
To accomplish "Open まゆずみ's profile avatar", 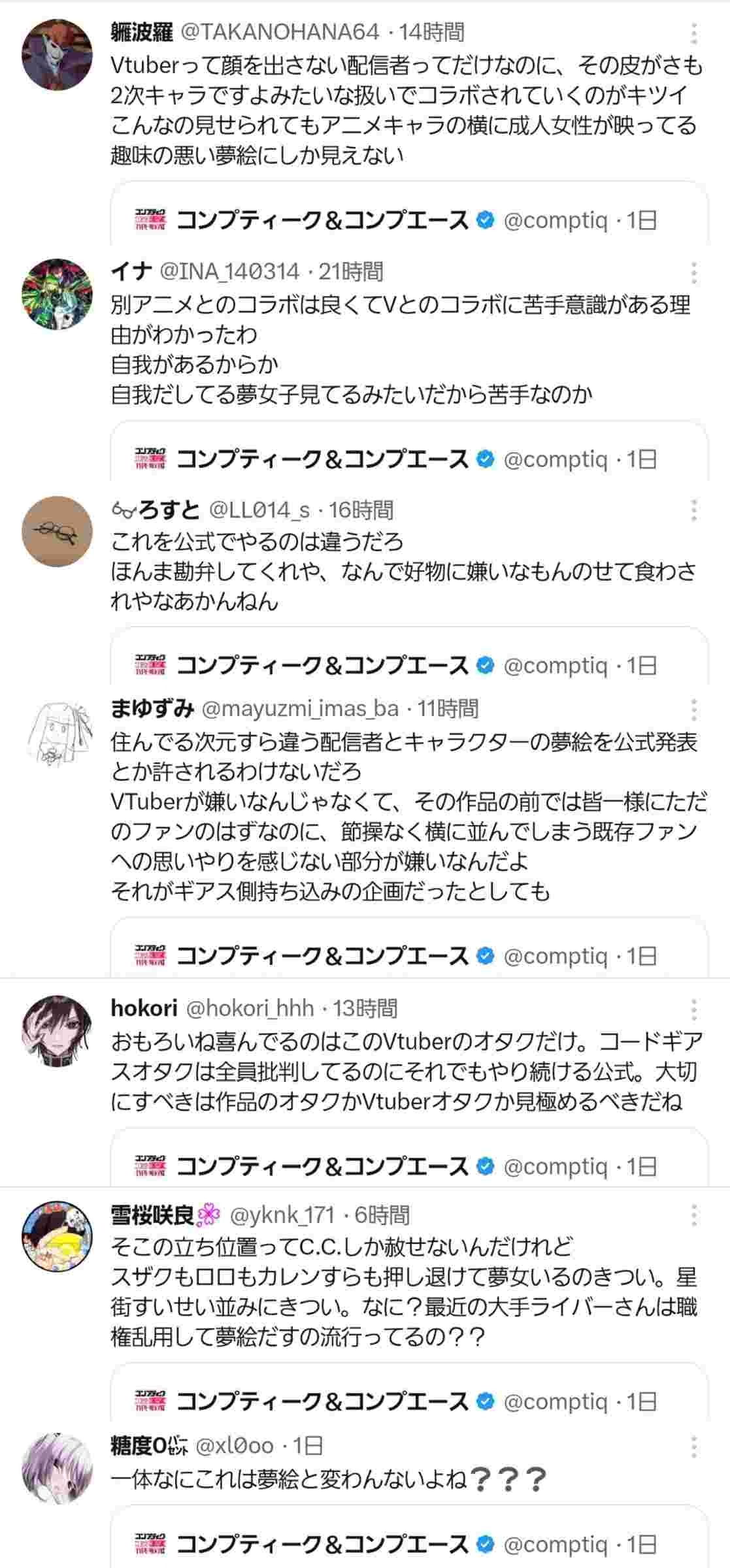I will pos(58,732).
